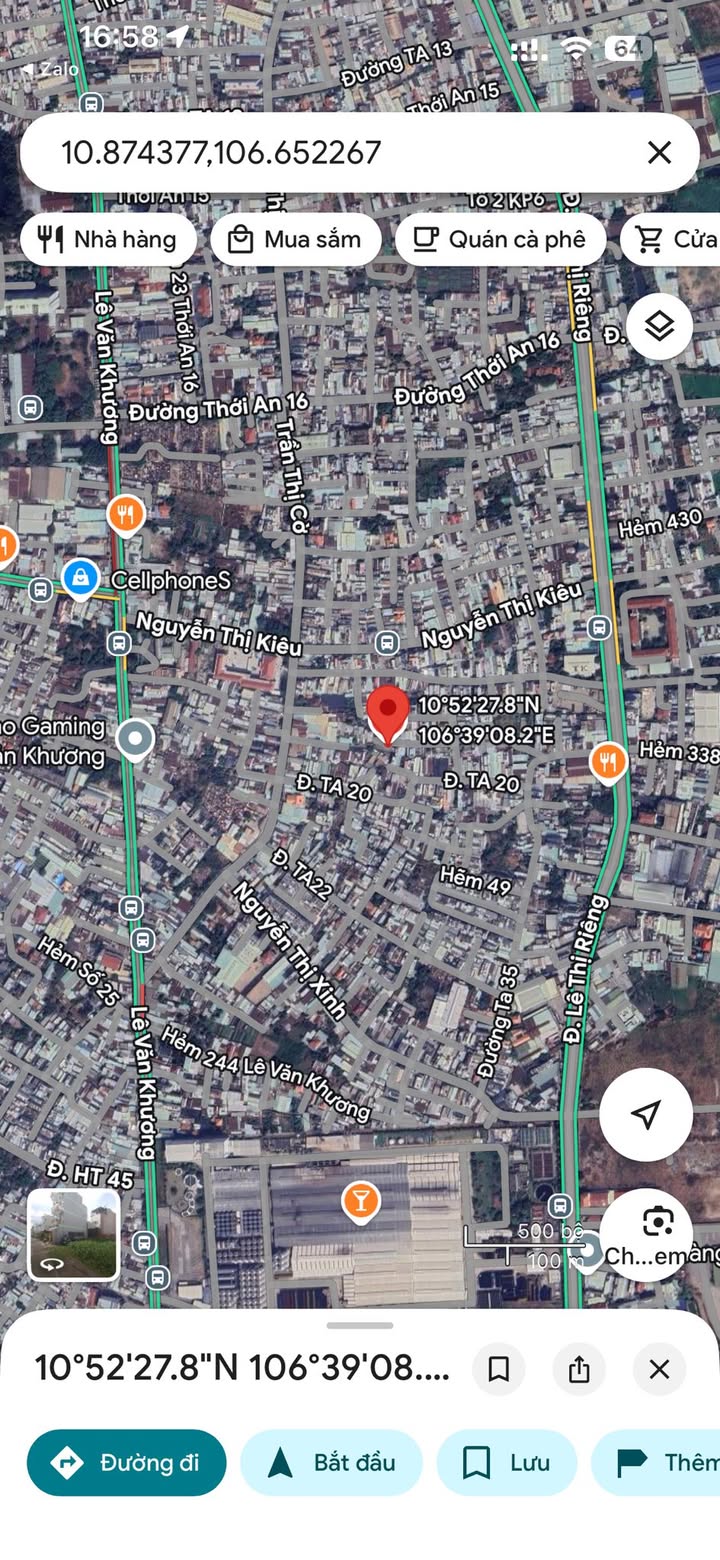Tap the red dropped pin
The width and height of the screenshot is (720, 1560).
pos(388,714)
